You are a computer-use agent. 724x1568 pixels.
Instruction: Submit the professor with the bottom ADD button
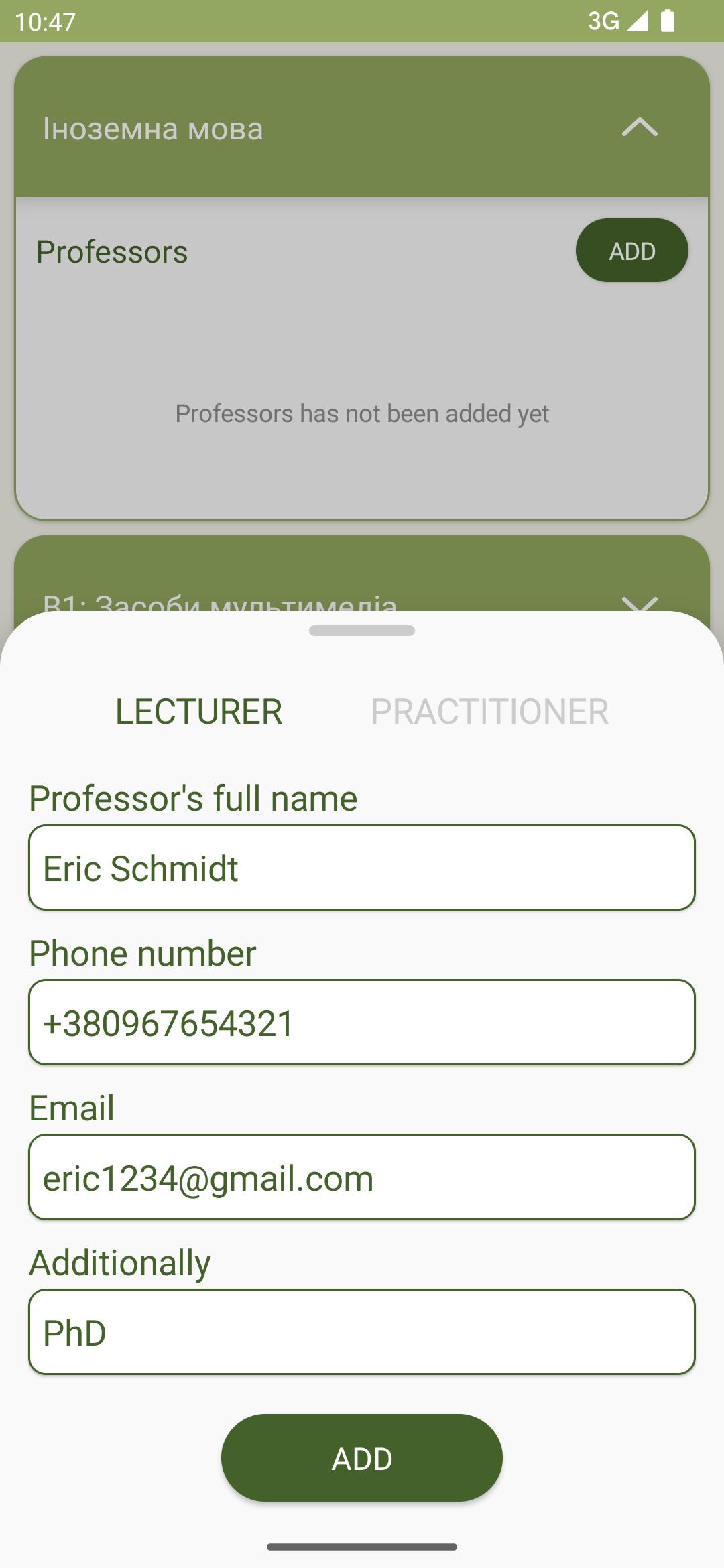click(362, 1458)
